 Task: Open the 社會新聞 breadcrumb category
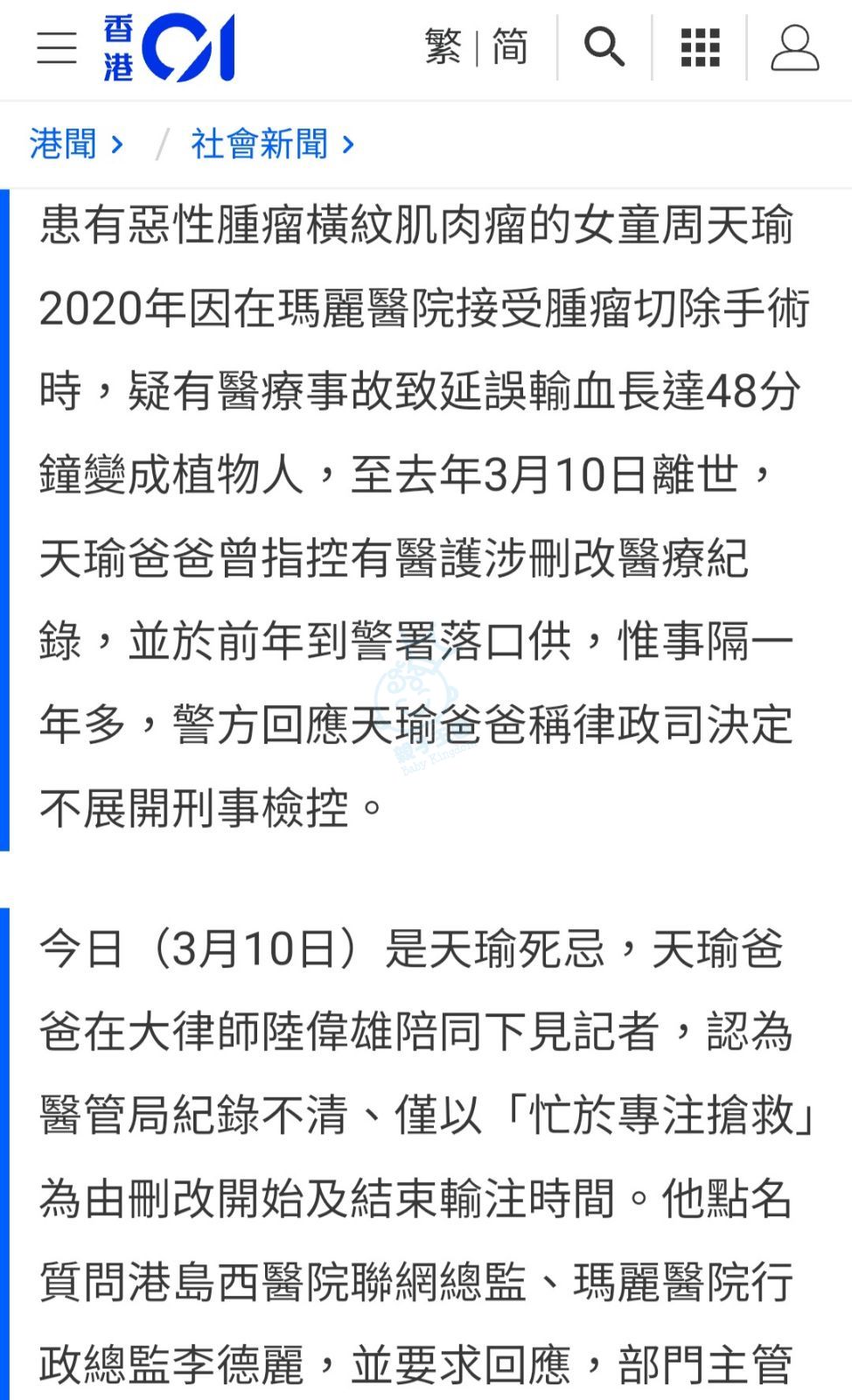pyautogui.click(x=260, y=144)
